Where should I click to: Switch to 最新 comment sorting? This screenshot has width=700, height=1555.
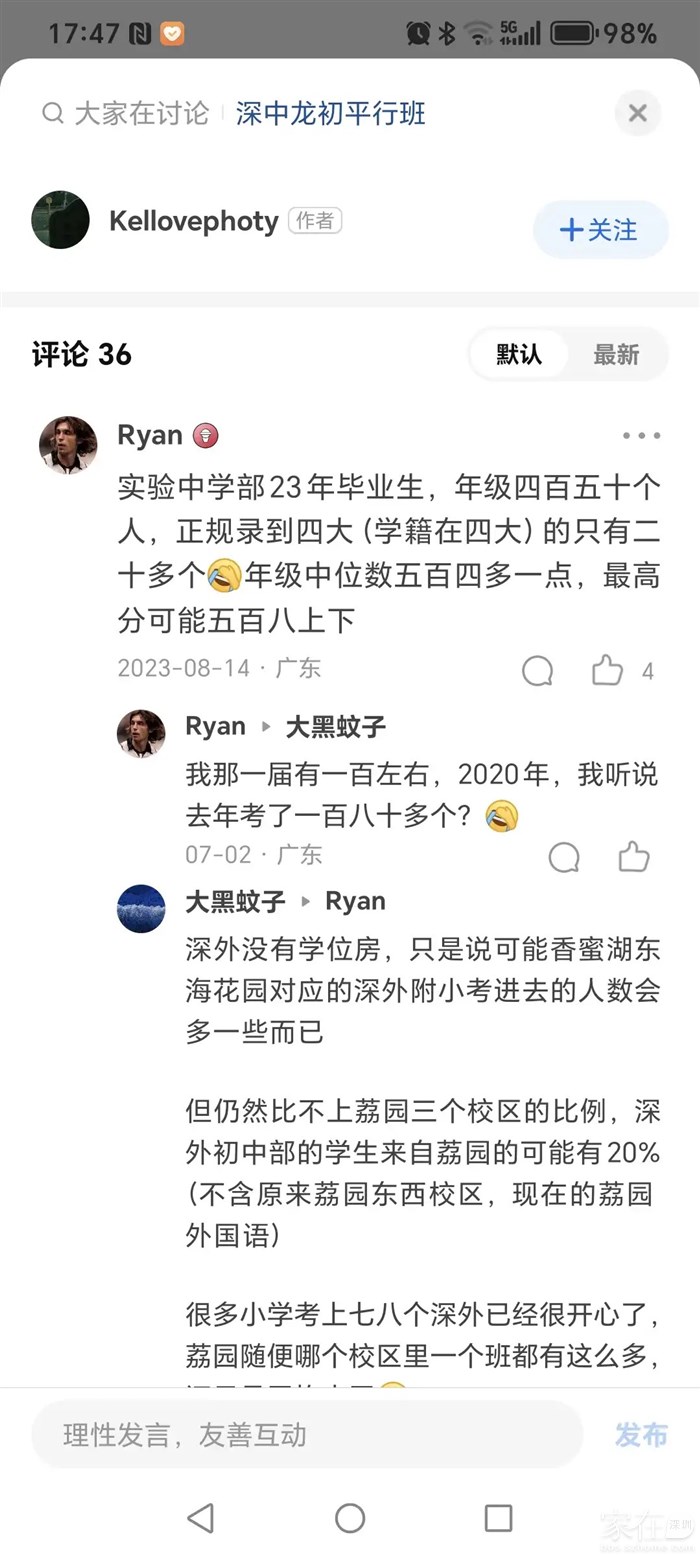coord(616,355)
